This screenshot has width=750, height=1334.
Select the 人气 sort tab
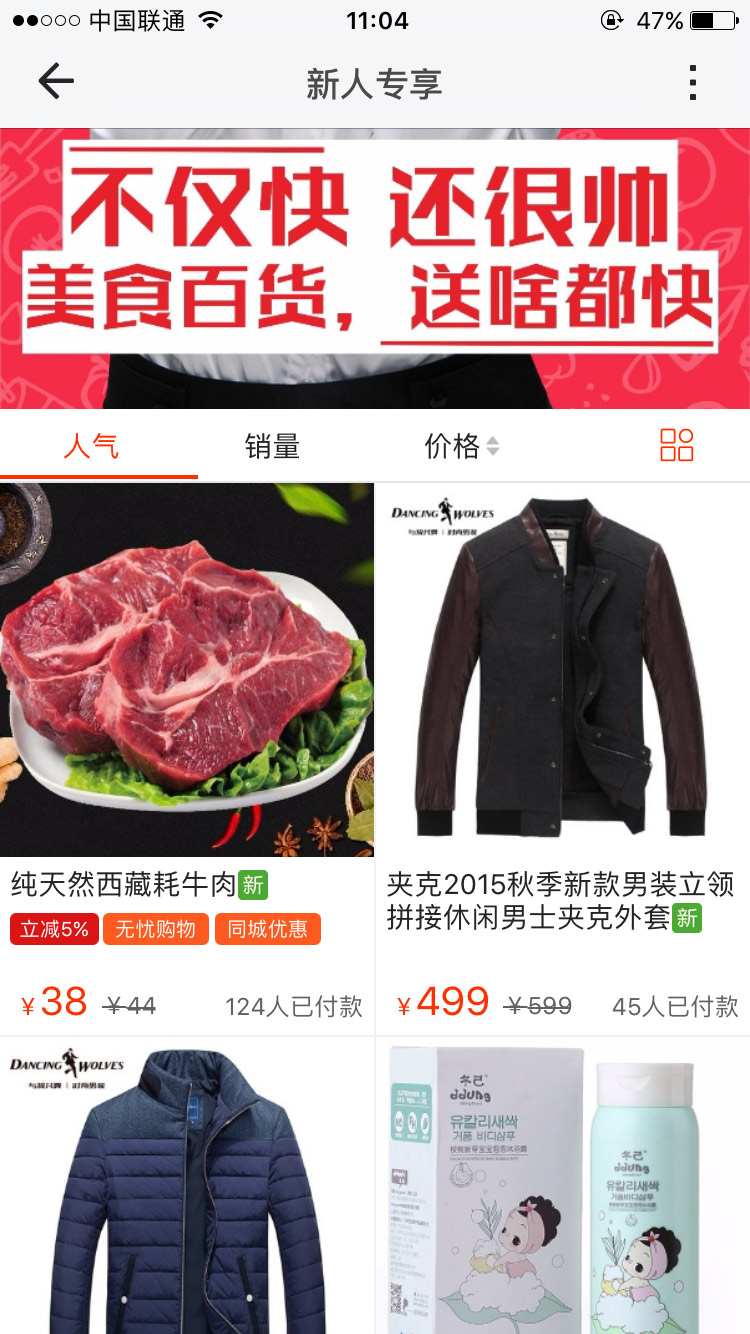tap(92, 446)
